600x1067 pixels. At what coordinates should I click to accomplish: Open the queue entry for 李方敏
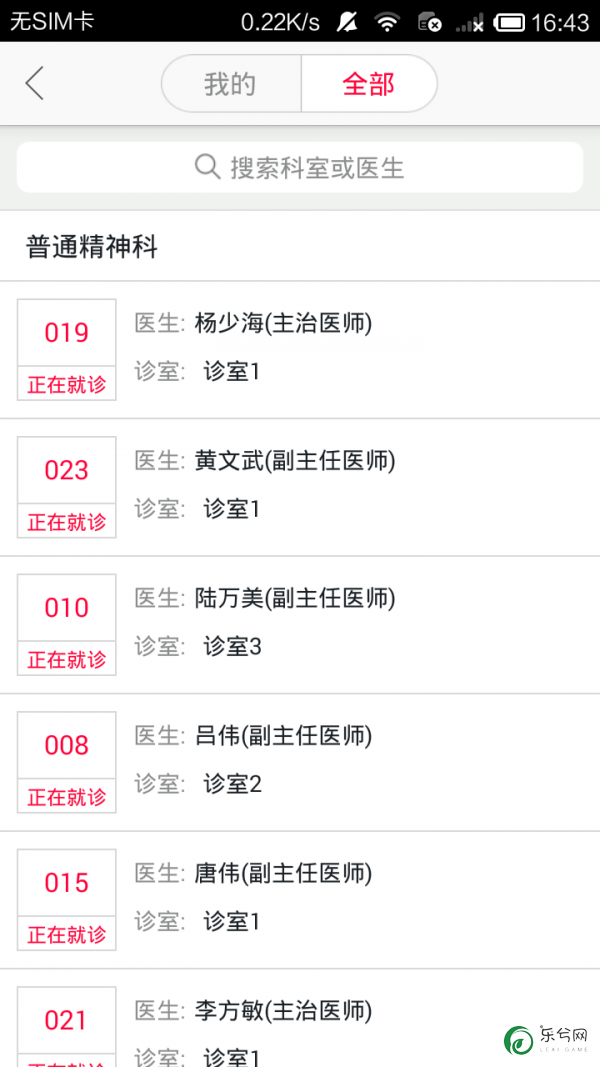pyautogui.click(x=300, y=1018)
